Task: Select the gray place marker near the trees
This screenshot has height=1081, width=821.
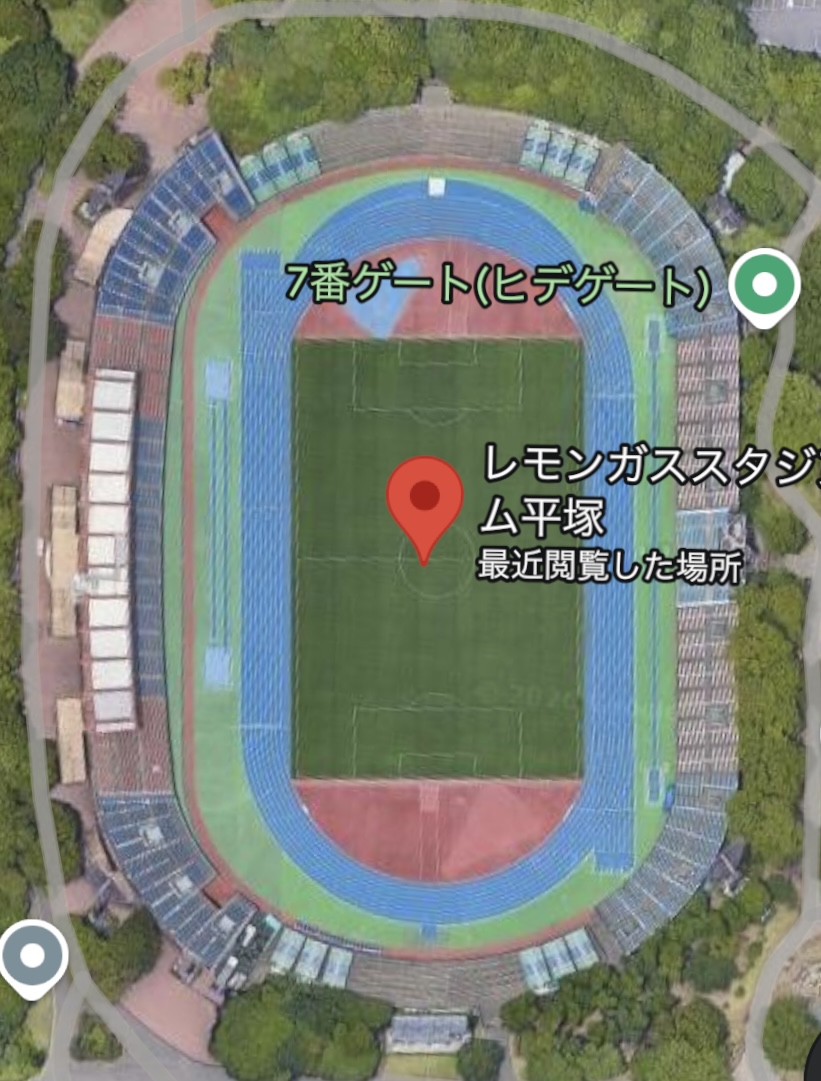Action: (33, 956)
